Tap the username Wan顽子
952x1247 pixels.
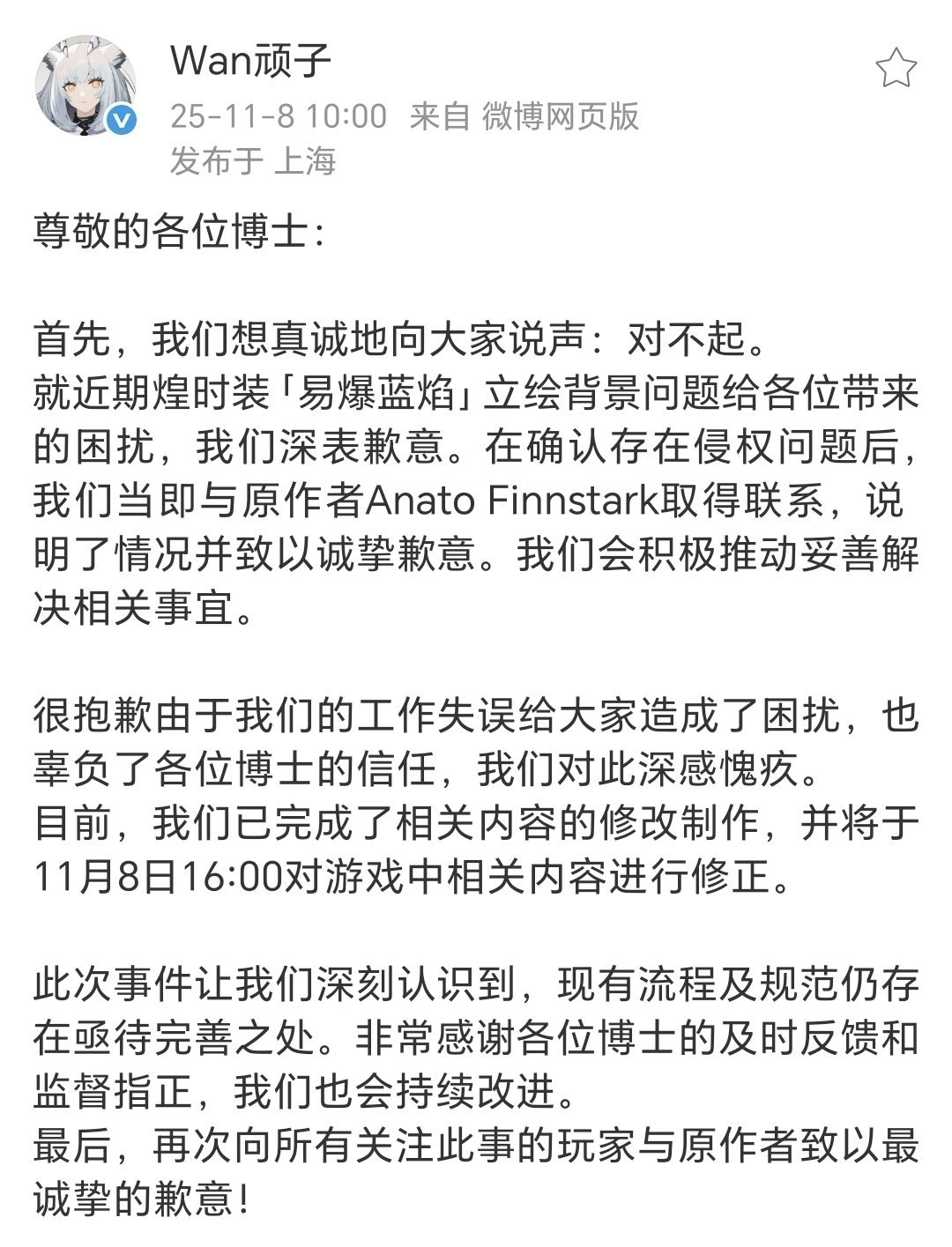[250, 61]
